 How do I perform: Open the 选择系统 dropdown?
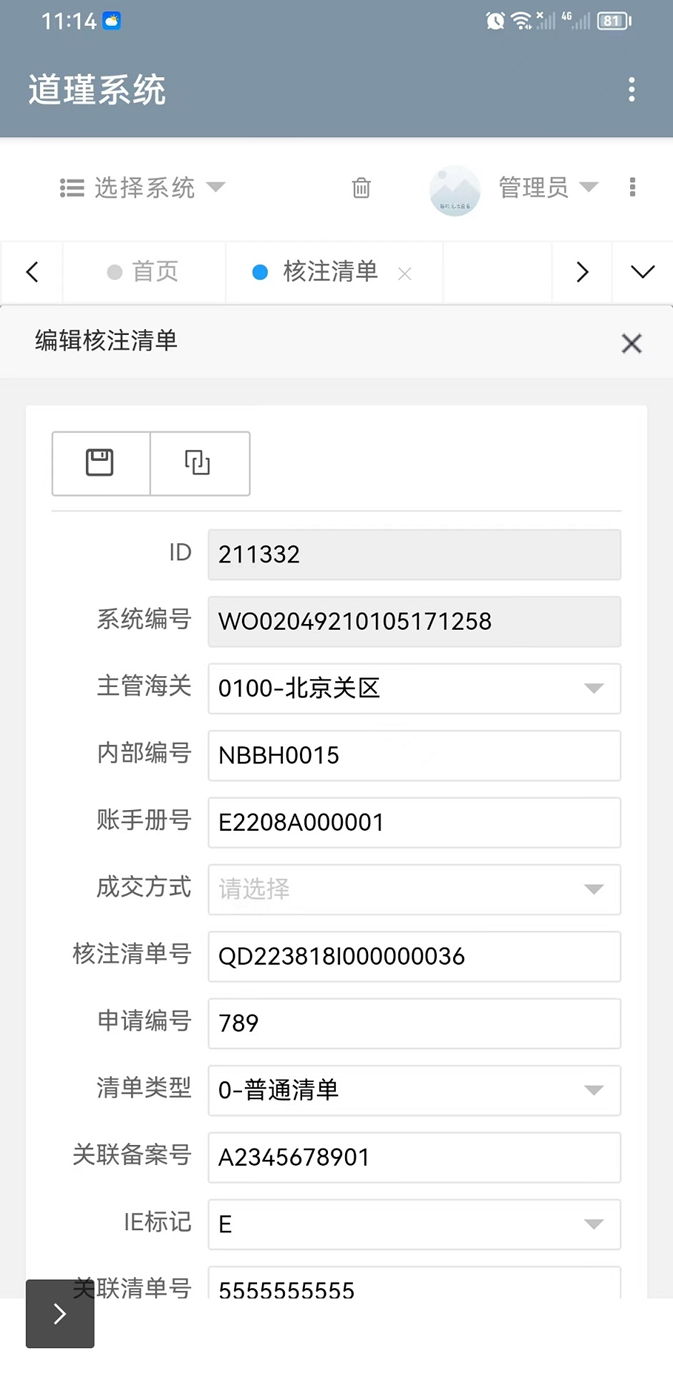coord(142,187)
